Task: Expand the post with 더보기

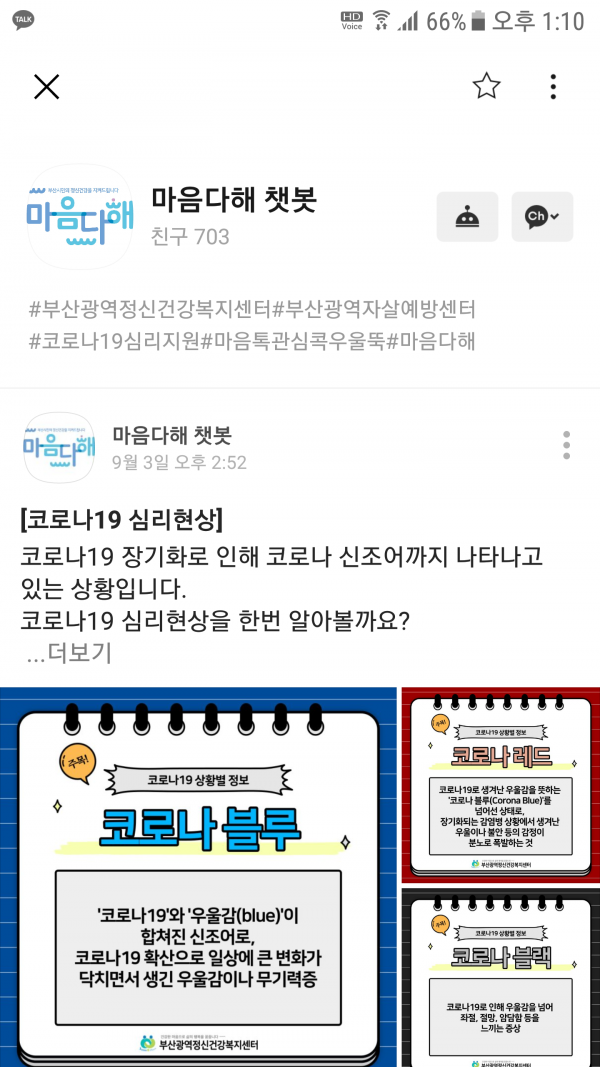Action: 68,653
